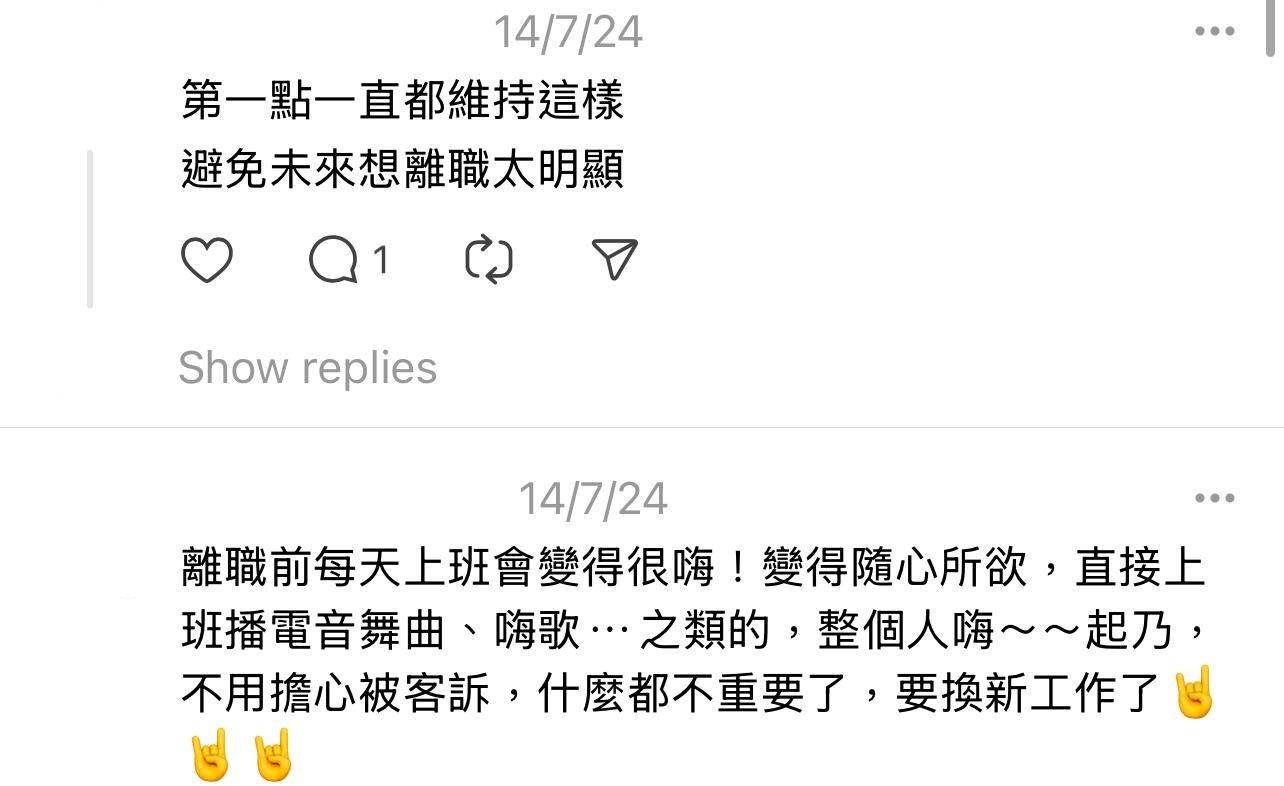Open overflow menu of the 離職前每天上班 post
Viewport: 1284px width, 786px height.
1214,498
